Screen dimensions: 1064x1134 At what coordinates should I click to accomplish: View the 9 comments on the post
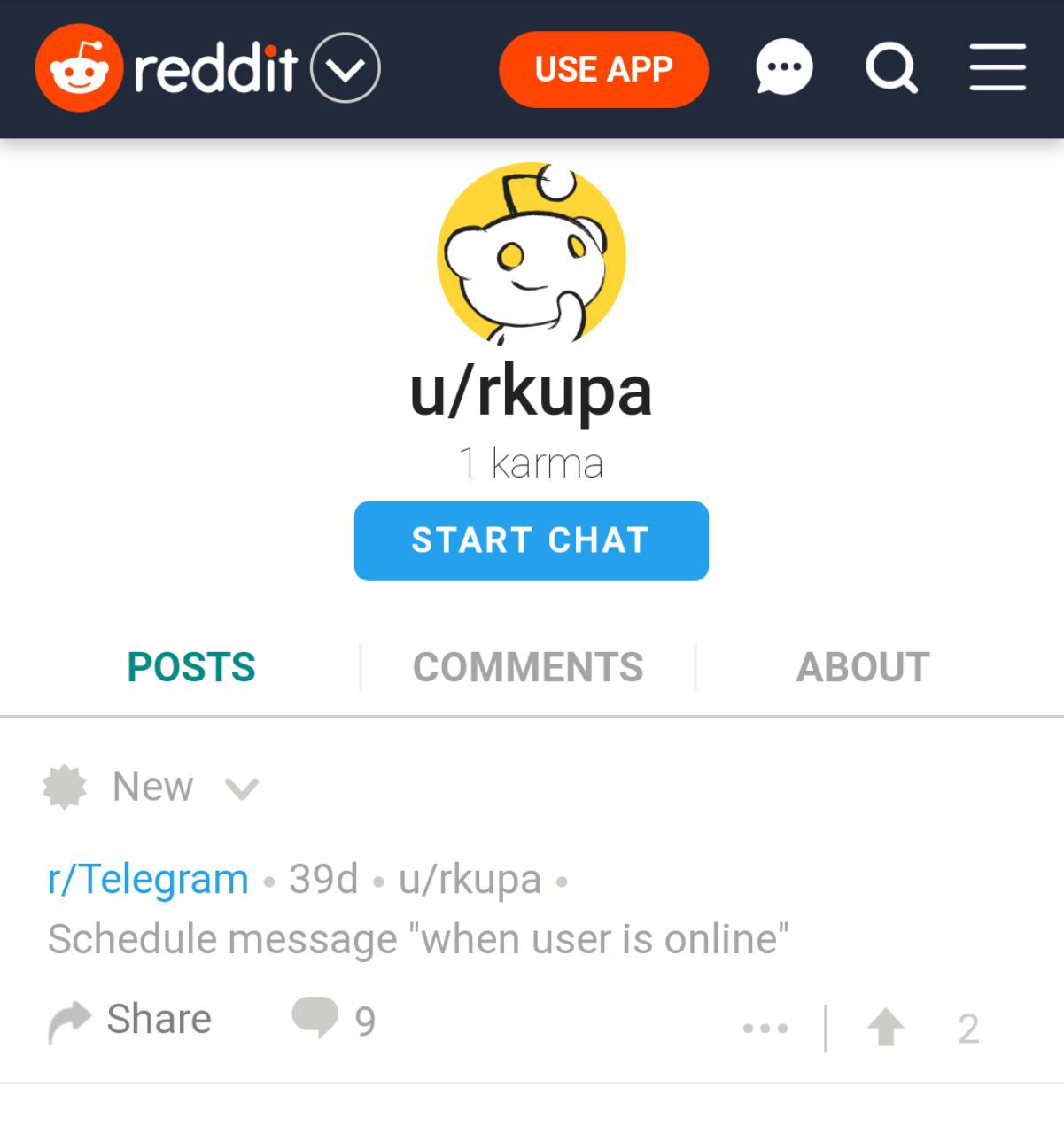coord(334,1020)
